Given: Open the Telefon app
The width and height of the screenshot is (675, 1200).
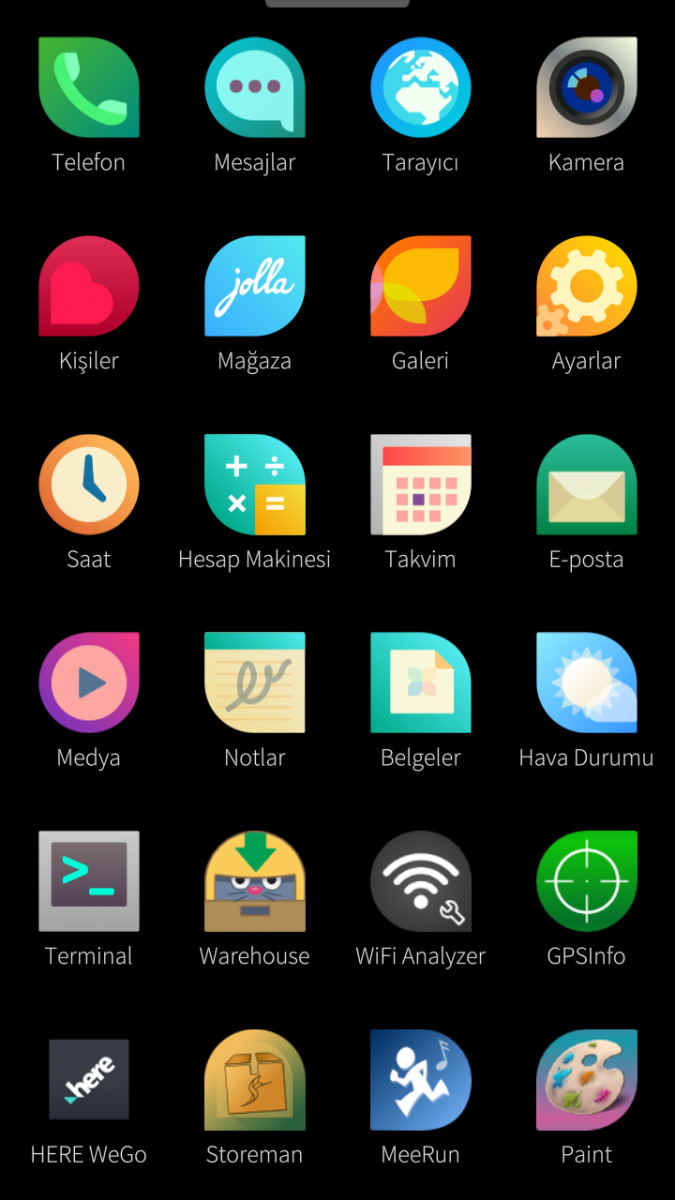Looking at the screenshot, I should (x=89, y=88).
